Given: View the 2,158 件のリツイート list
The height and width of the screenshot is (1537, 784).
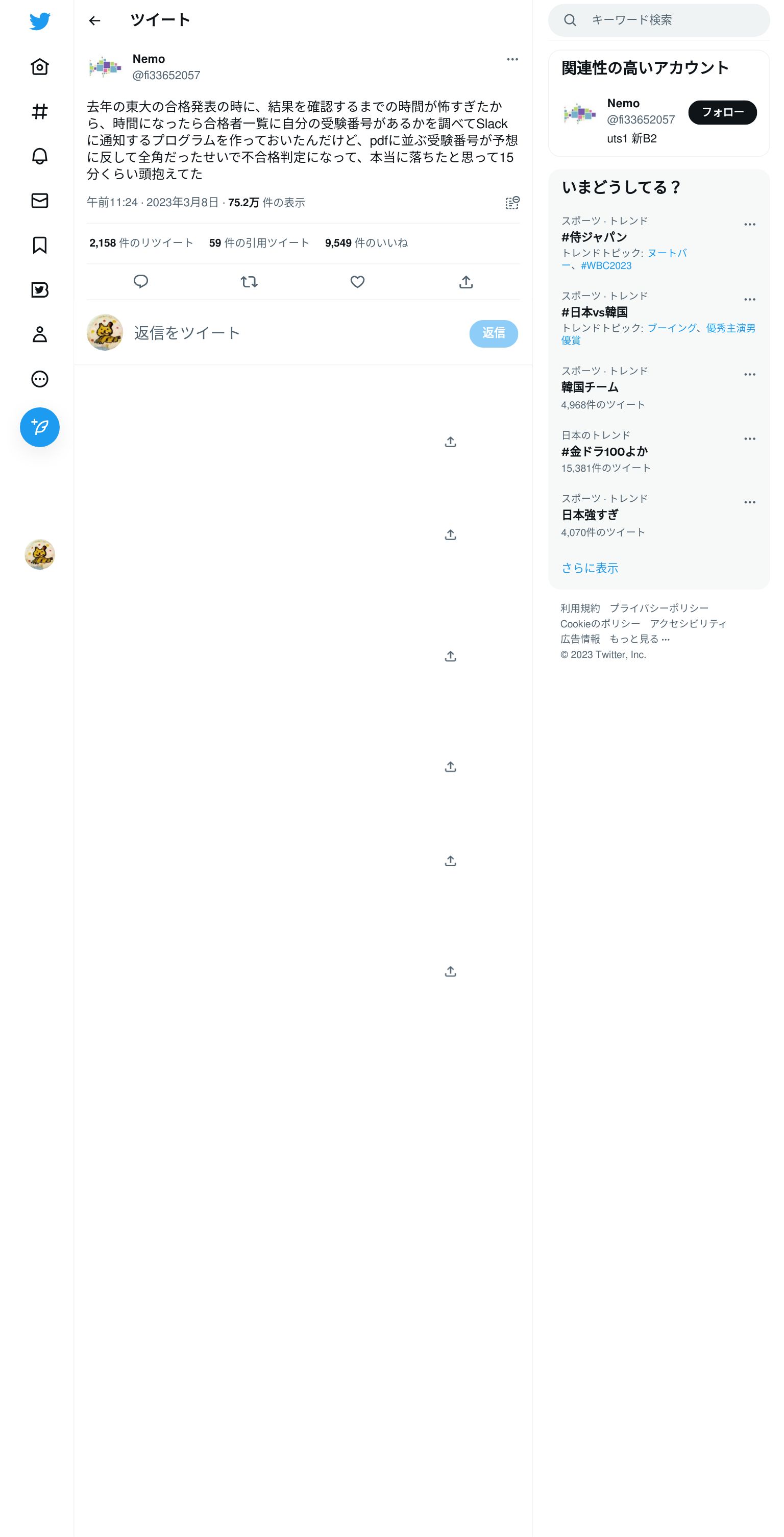Looking at the screenshot, I should pyautogui.click(x=141, y=243).
